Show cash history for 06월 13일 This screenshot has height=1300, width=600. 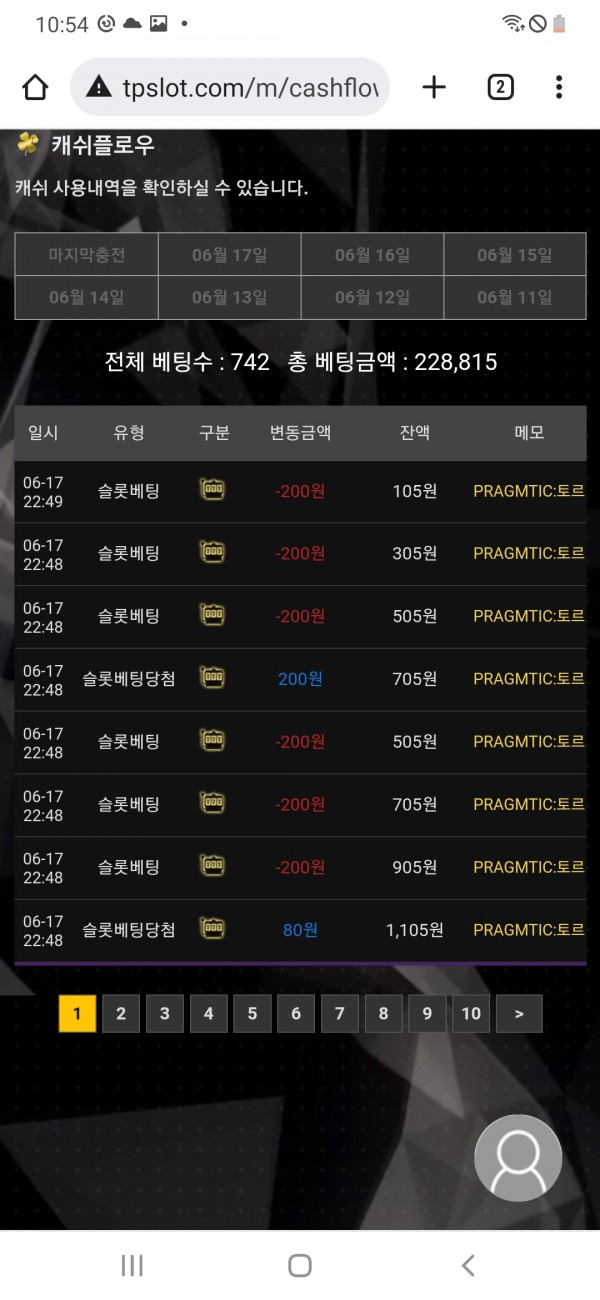pyautogui.click(x=229, y=298)
